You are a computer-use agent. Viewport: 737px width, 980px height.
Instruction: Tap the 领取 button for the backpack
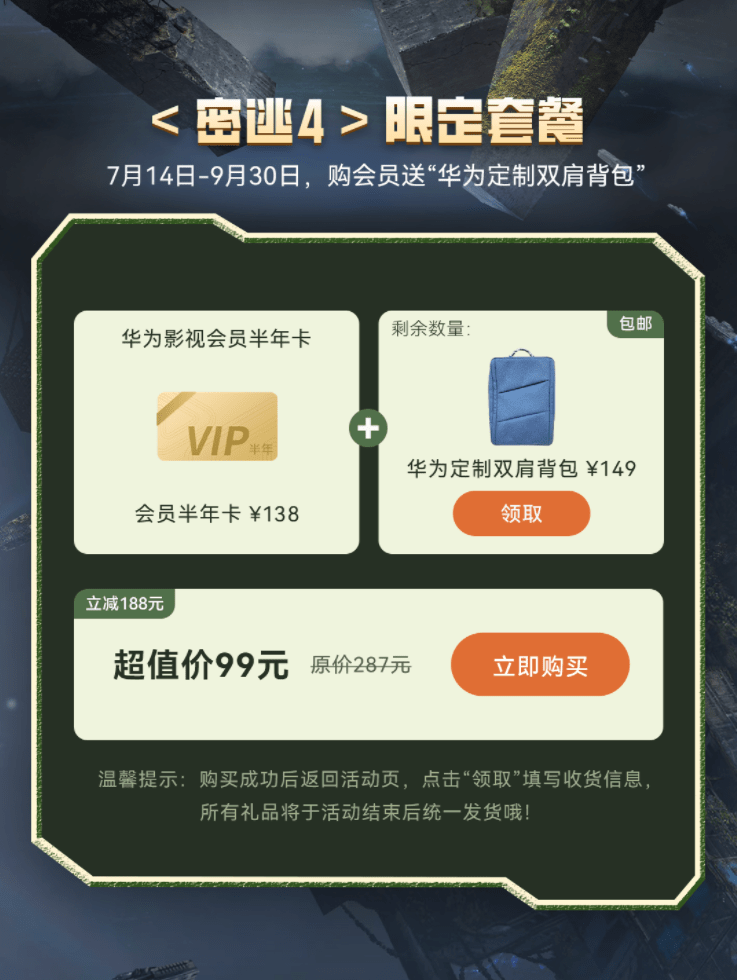point(521,514)
